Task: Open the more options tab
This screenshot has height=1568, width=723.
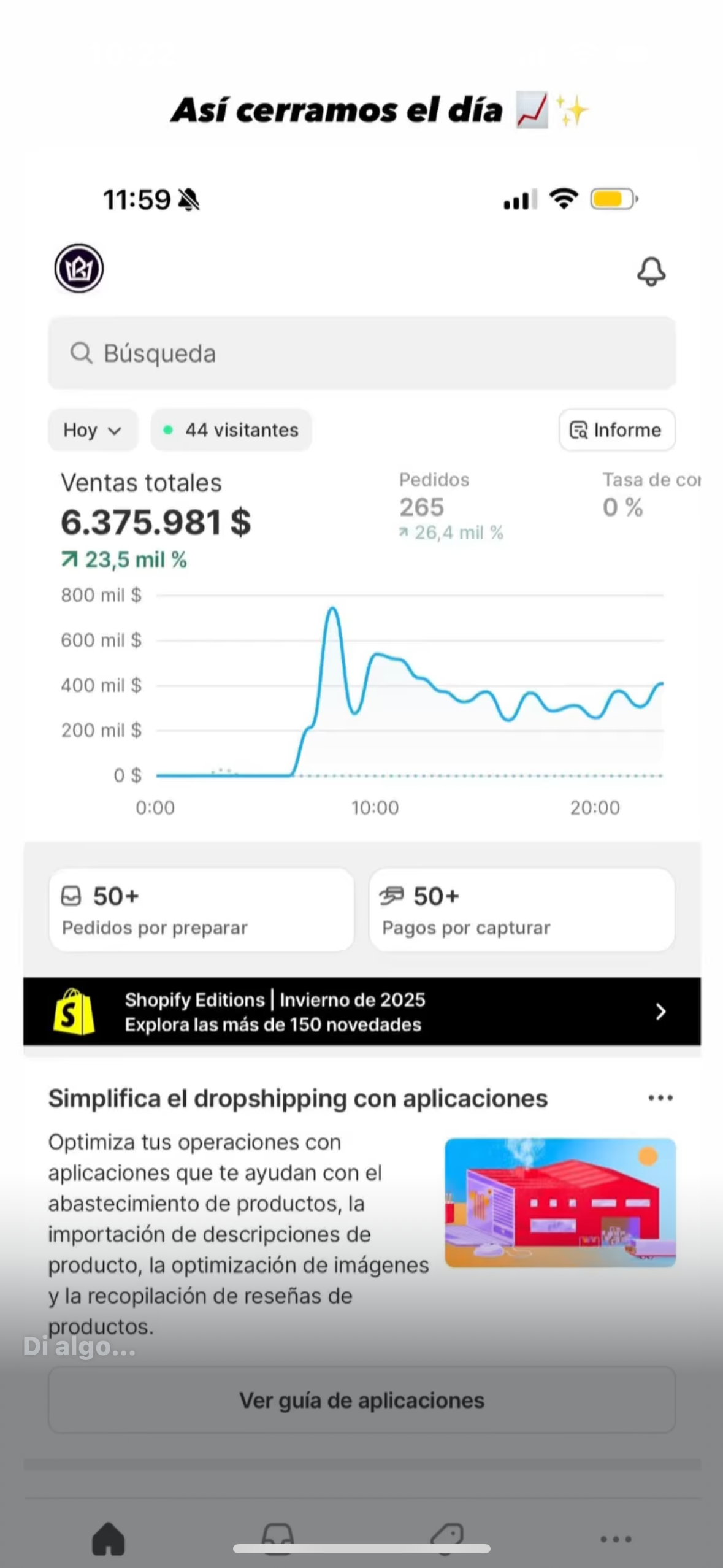Action: pyautogui.click(x=616, y=1539)
